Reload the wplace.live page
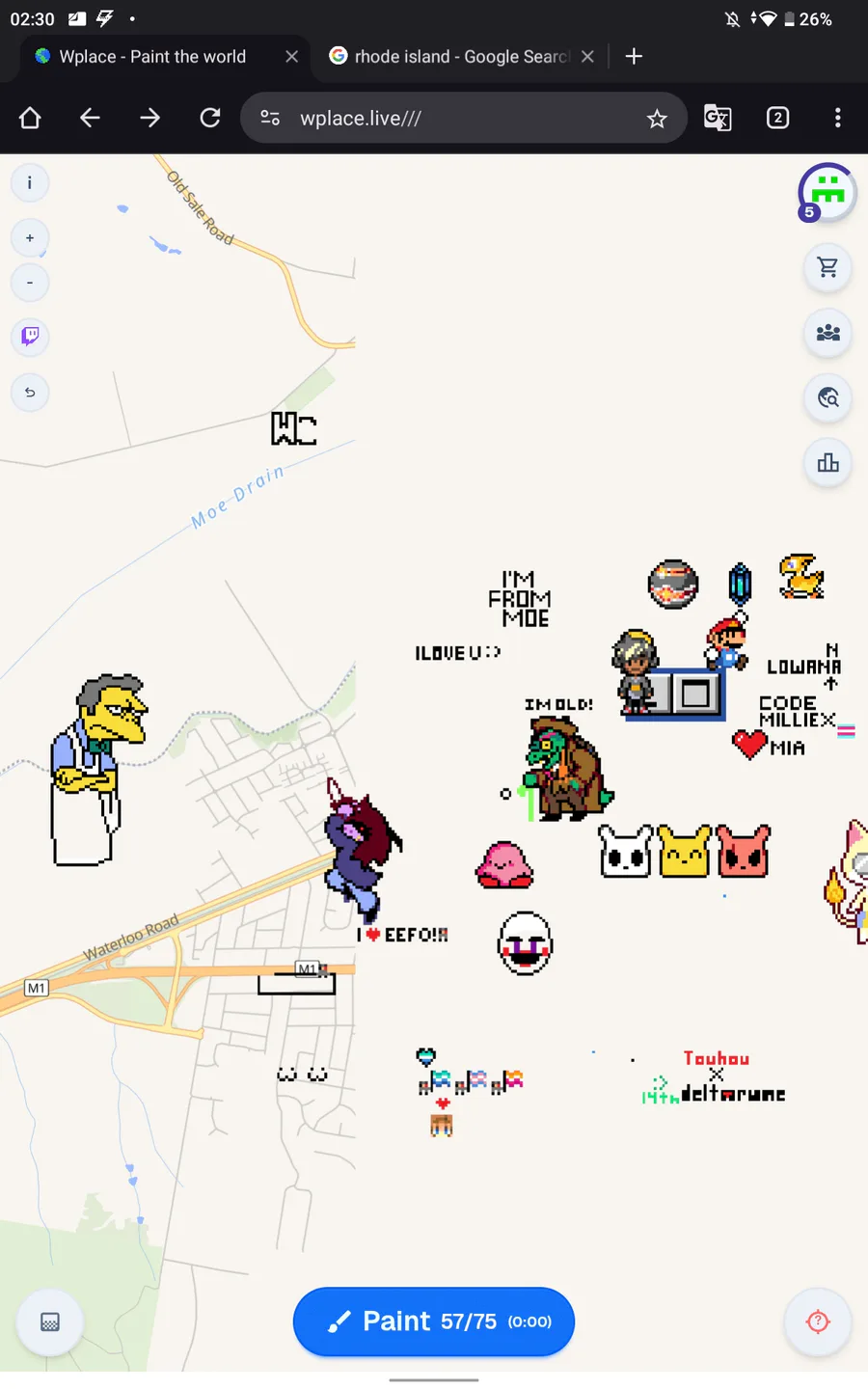 coord(210,118)
